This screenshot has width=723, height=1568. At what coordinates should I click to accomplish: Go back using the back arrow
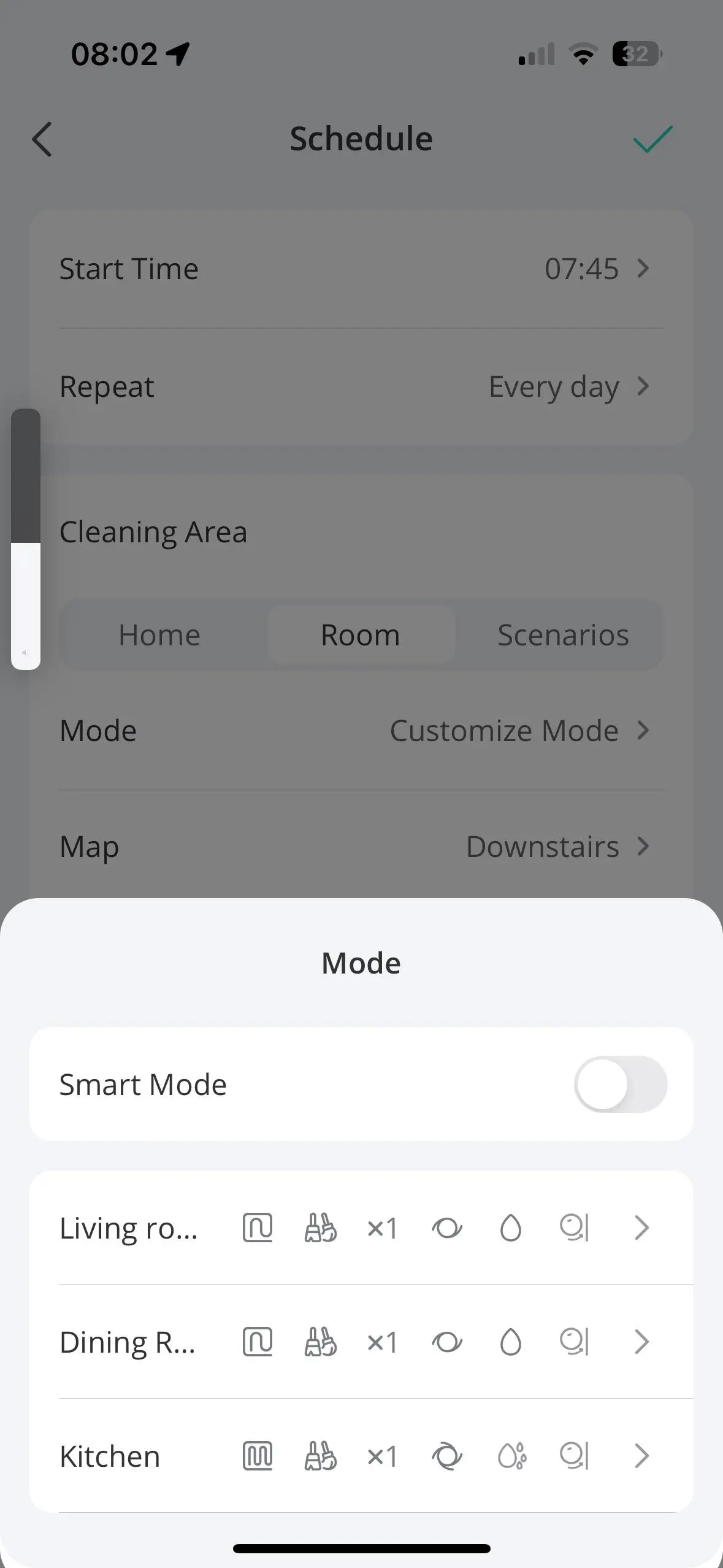pos(42,139)
